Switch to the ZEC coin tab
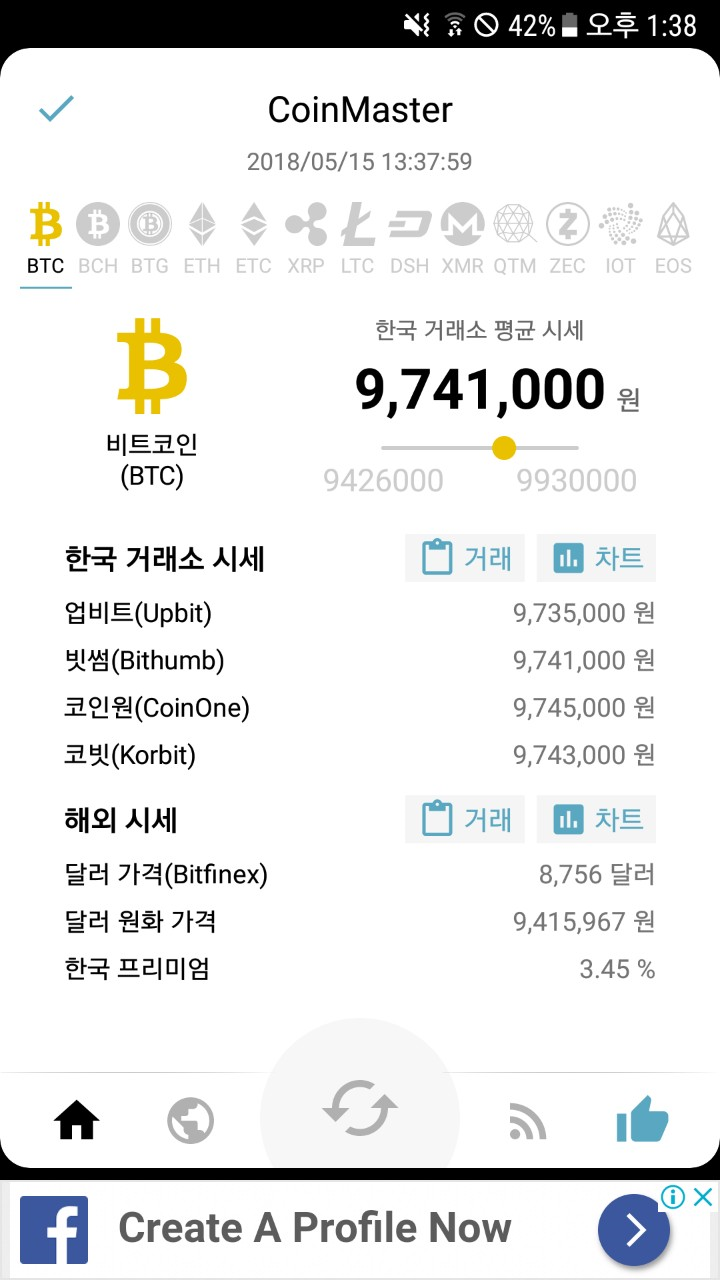Screen dimensions: 720x1280 tap(567, 224)
